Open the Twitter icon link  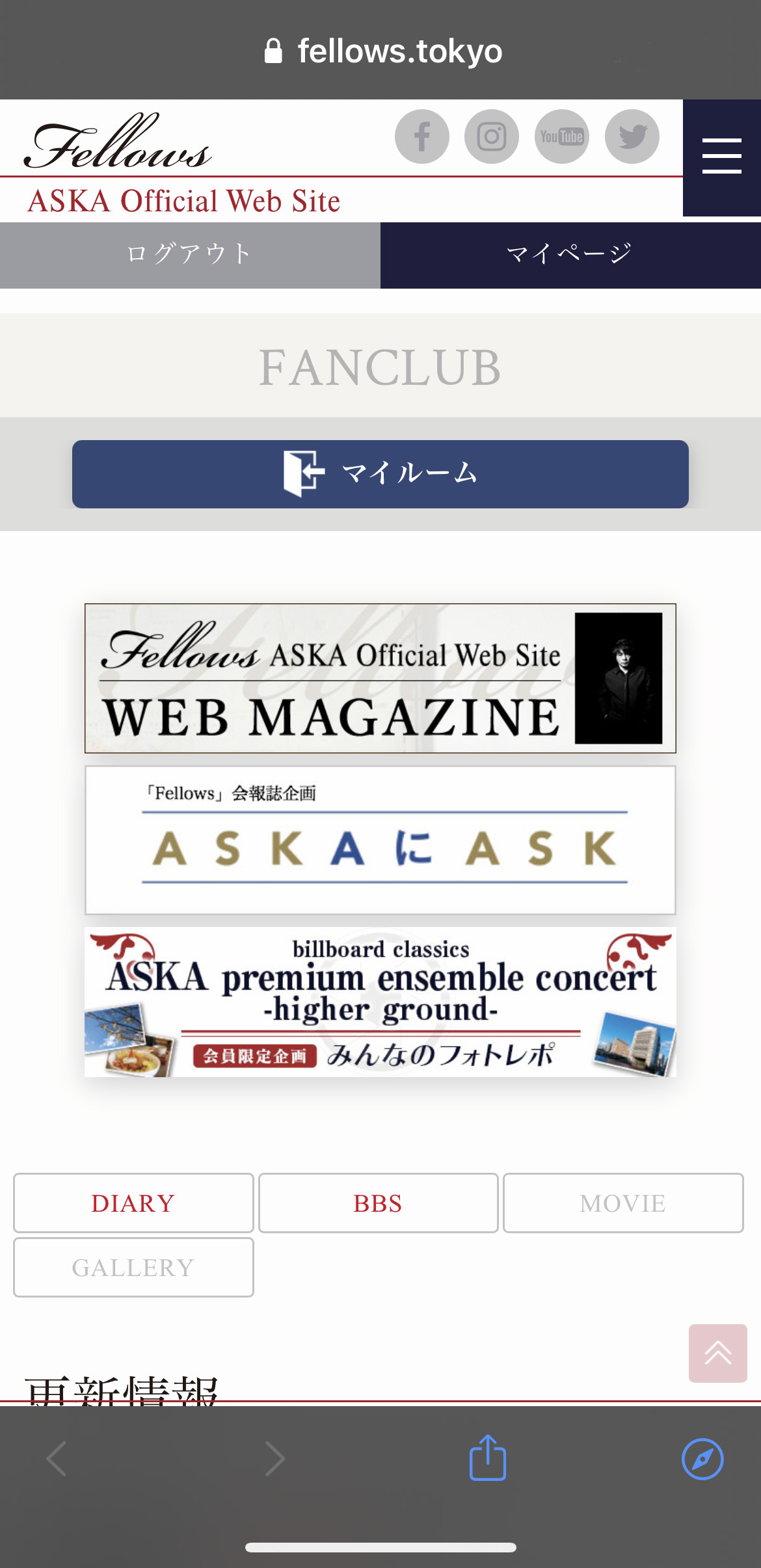(632, 137)
